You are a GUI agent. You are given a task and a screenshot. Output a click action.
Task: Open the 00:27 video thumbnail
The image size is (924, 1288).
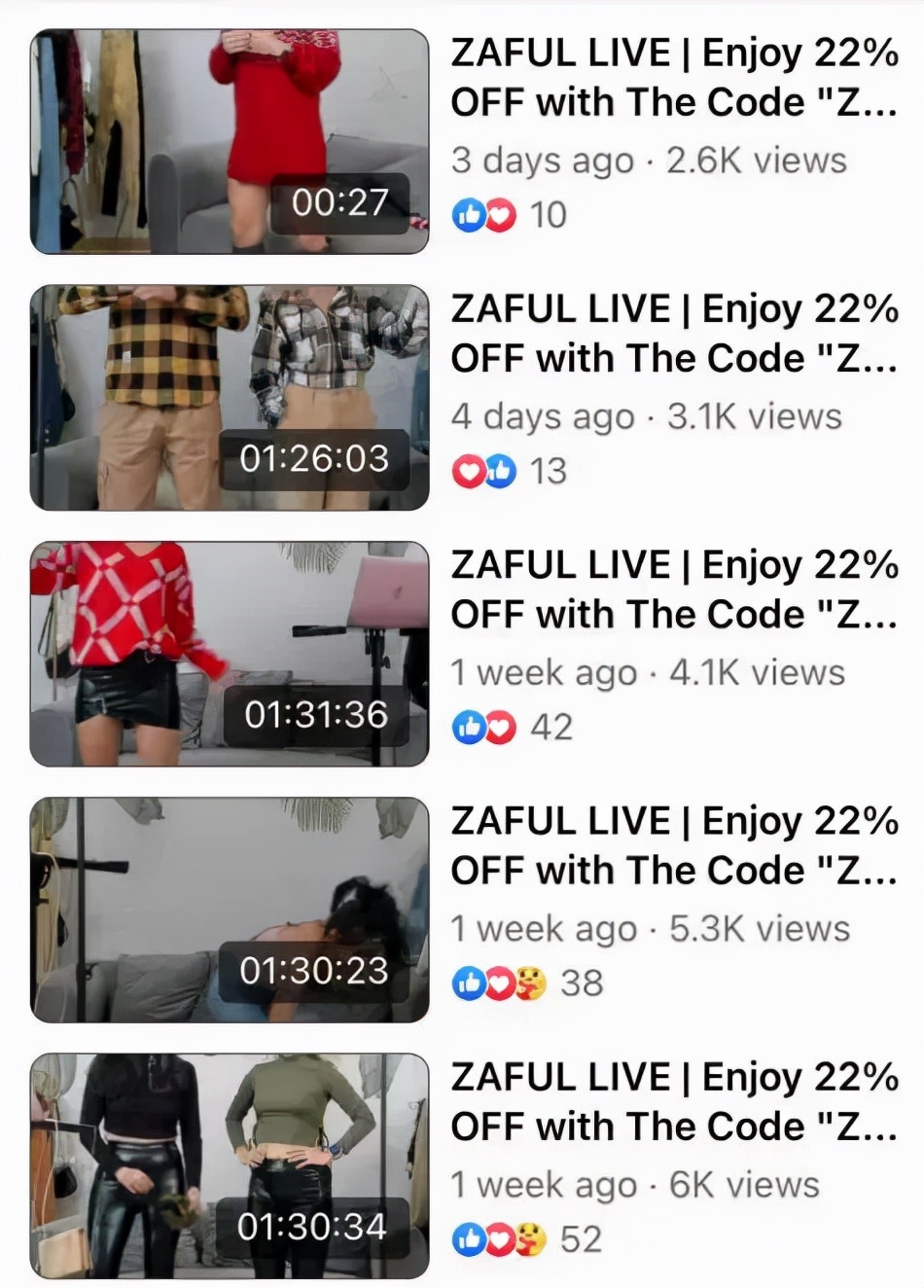pos(230,142)
